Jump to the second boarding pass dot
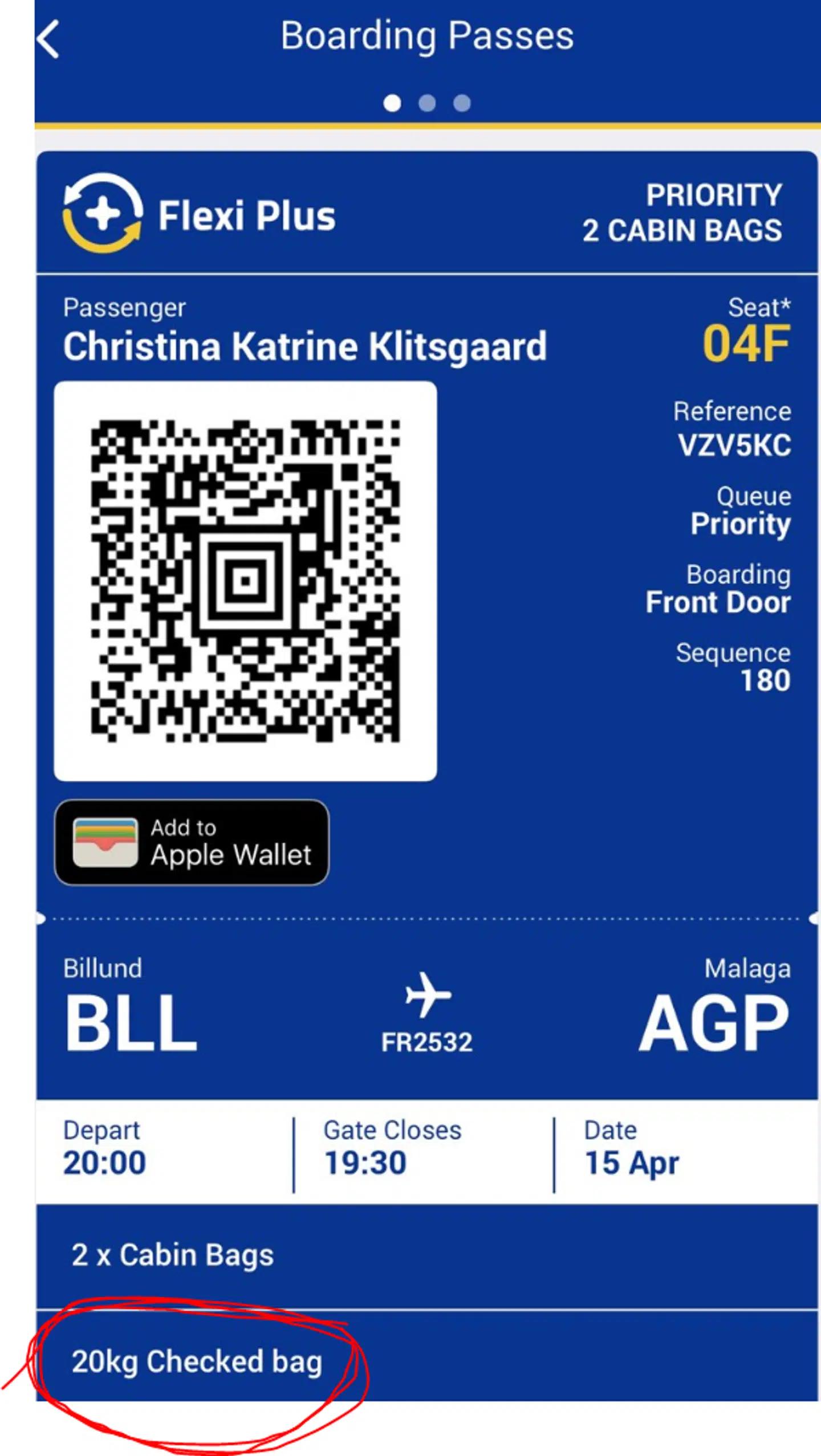This screenshot has width=821, height=1456. [427, 103]
